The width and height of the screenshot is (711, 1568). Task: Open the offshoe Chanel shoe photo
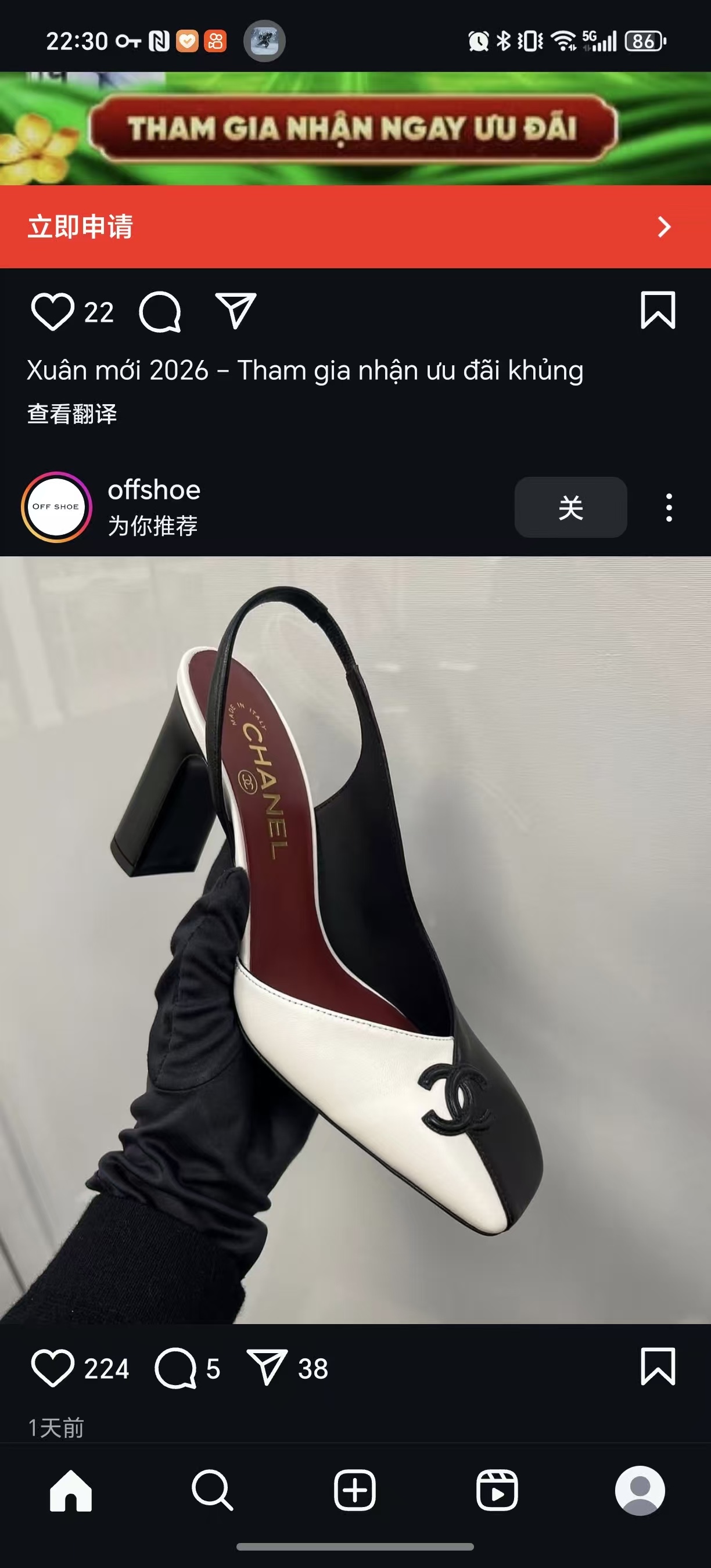[x=355, y=940]
